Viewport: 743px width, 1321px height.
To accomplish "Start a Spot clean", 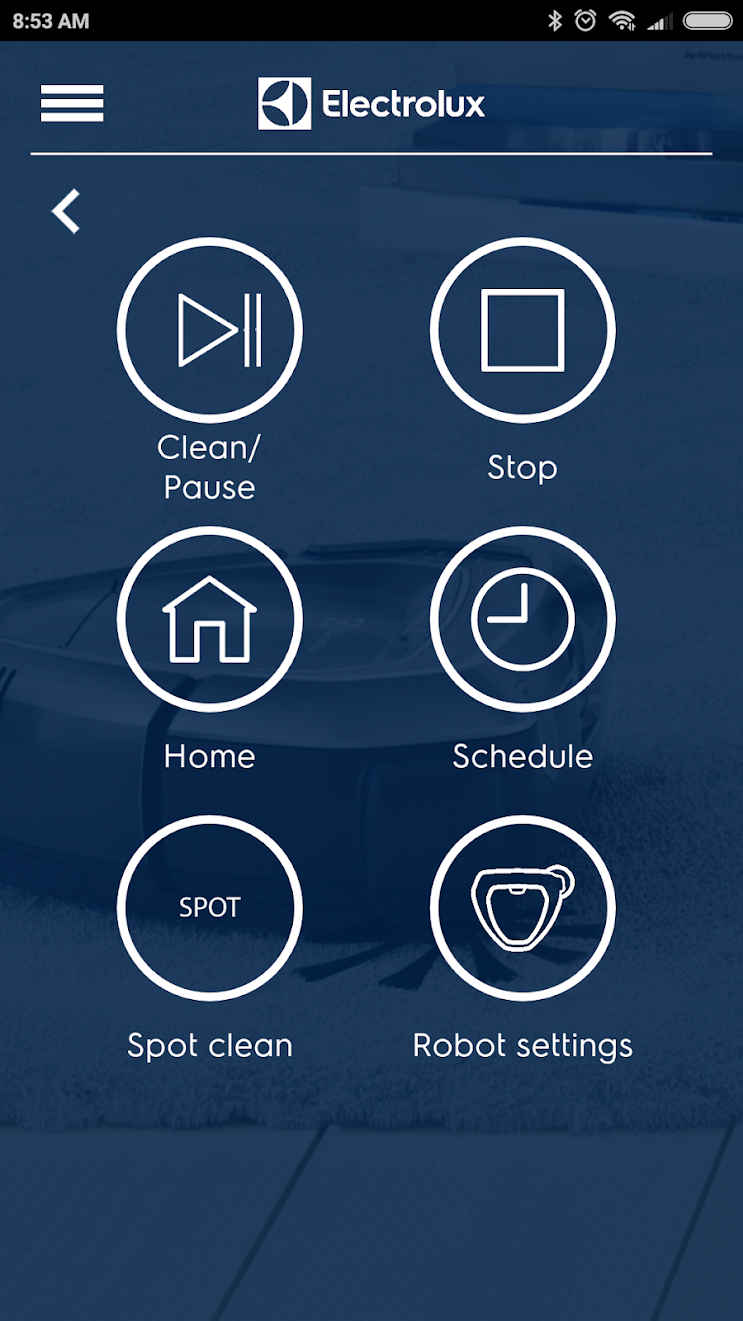I will pos(209,908).
